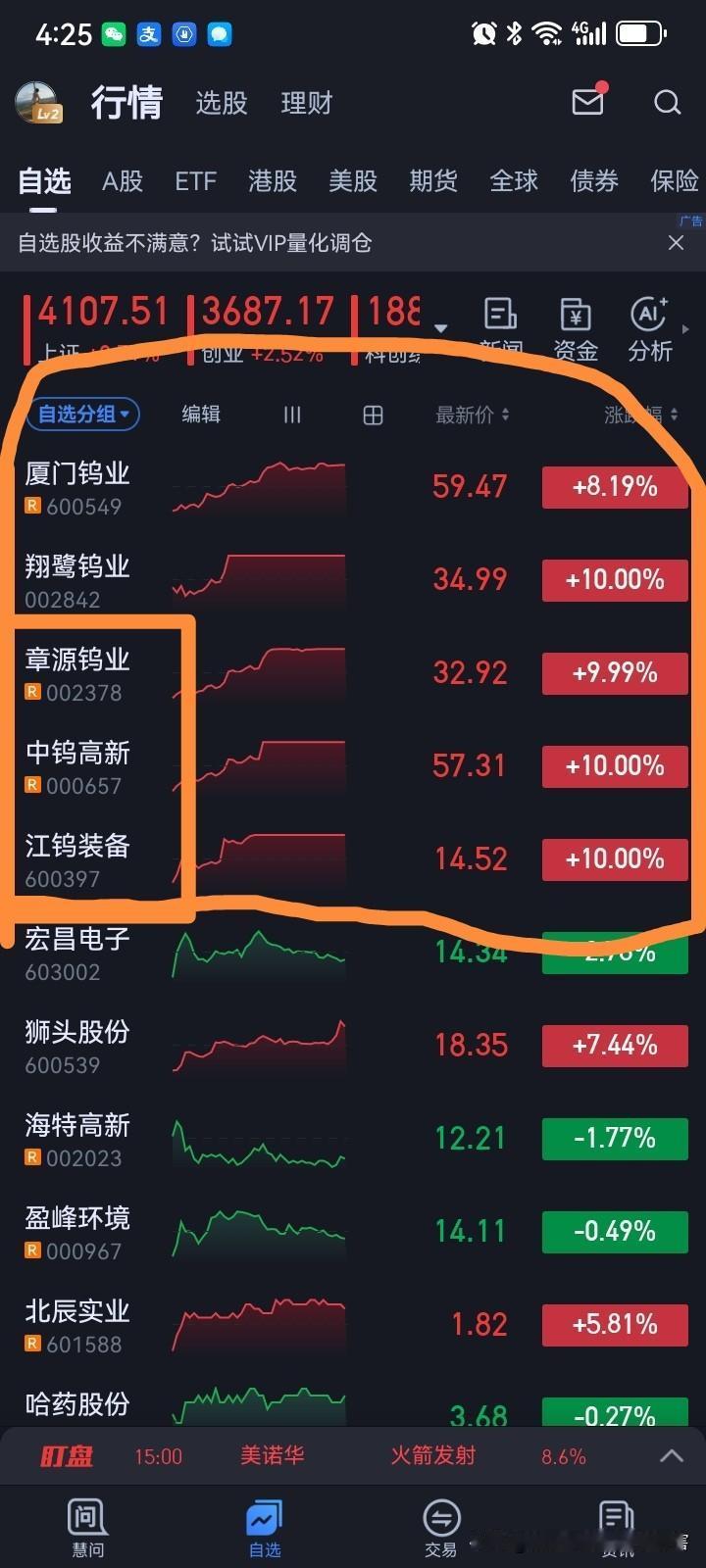Tap the 编辑 edit button
Image resolution: width=706 pixels, height=1568 pixels.
tap(200, 415)
